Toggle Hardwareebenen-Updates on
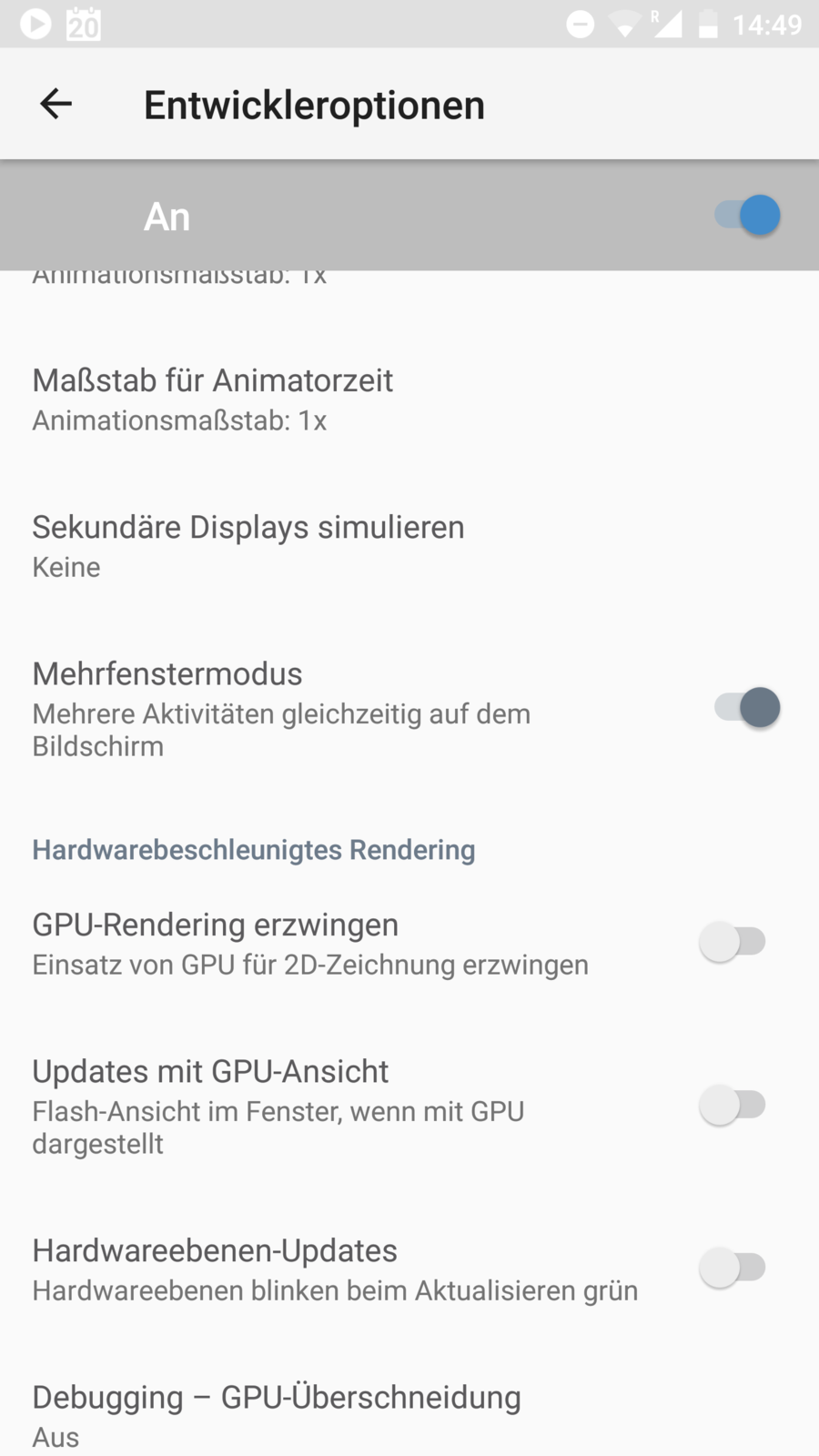 point(733,1268)
